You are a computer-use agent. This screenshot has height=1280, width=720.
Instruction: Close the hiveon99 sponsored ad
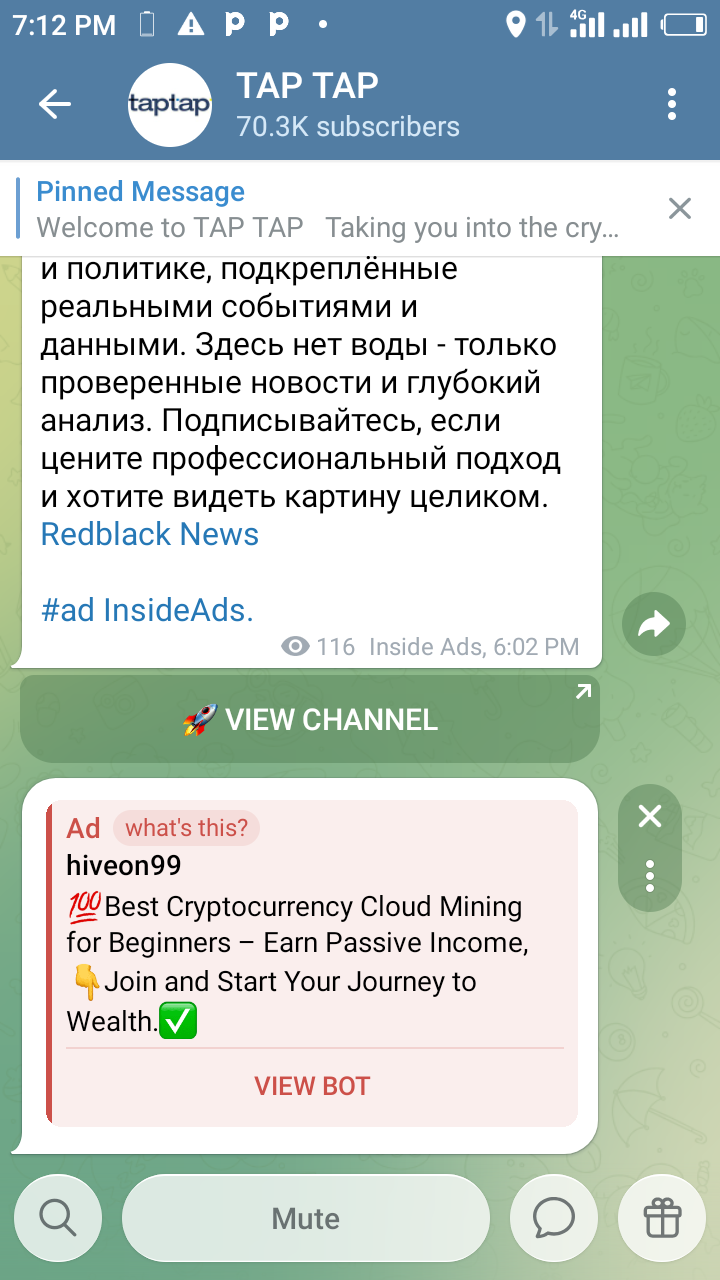coord(650,817)
